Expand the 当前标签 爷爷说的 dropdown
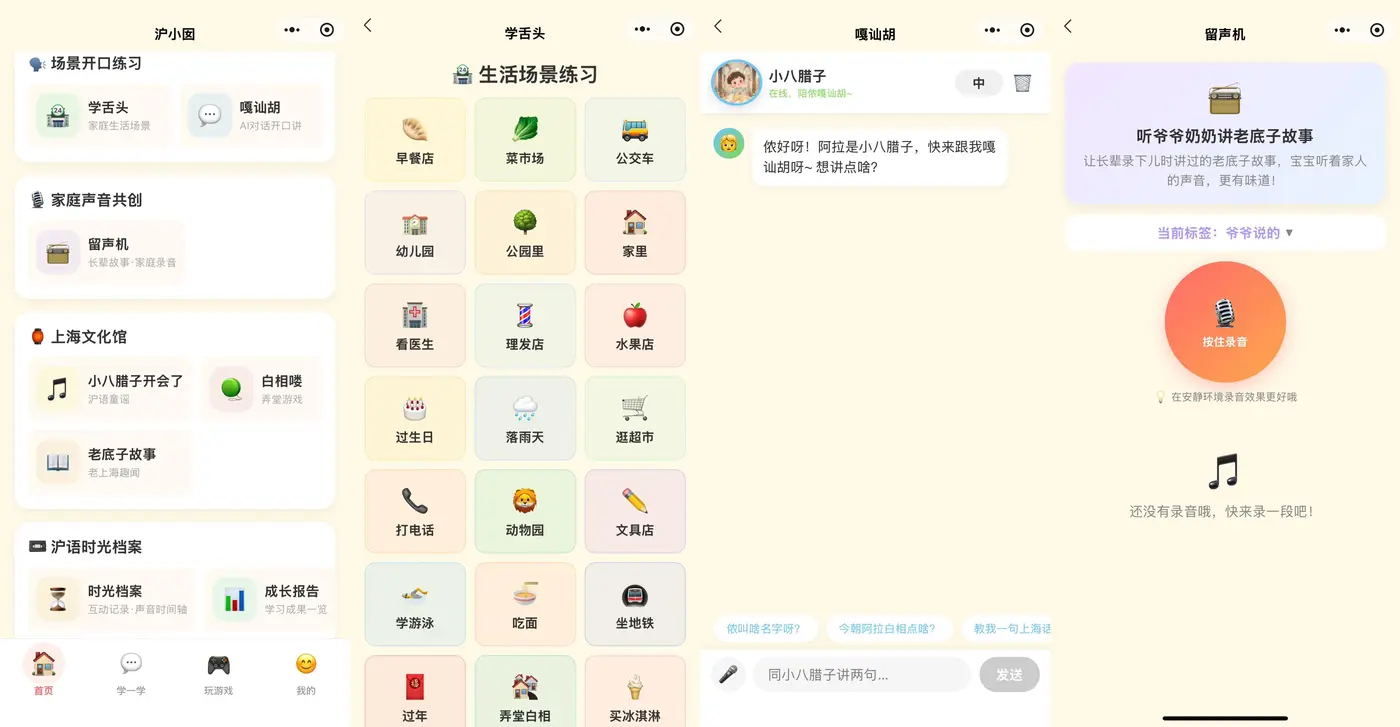This screenshot has height=727, width=1400. 1225,232
